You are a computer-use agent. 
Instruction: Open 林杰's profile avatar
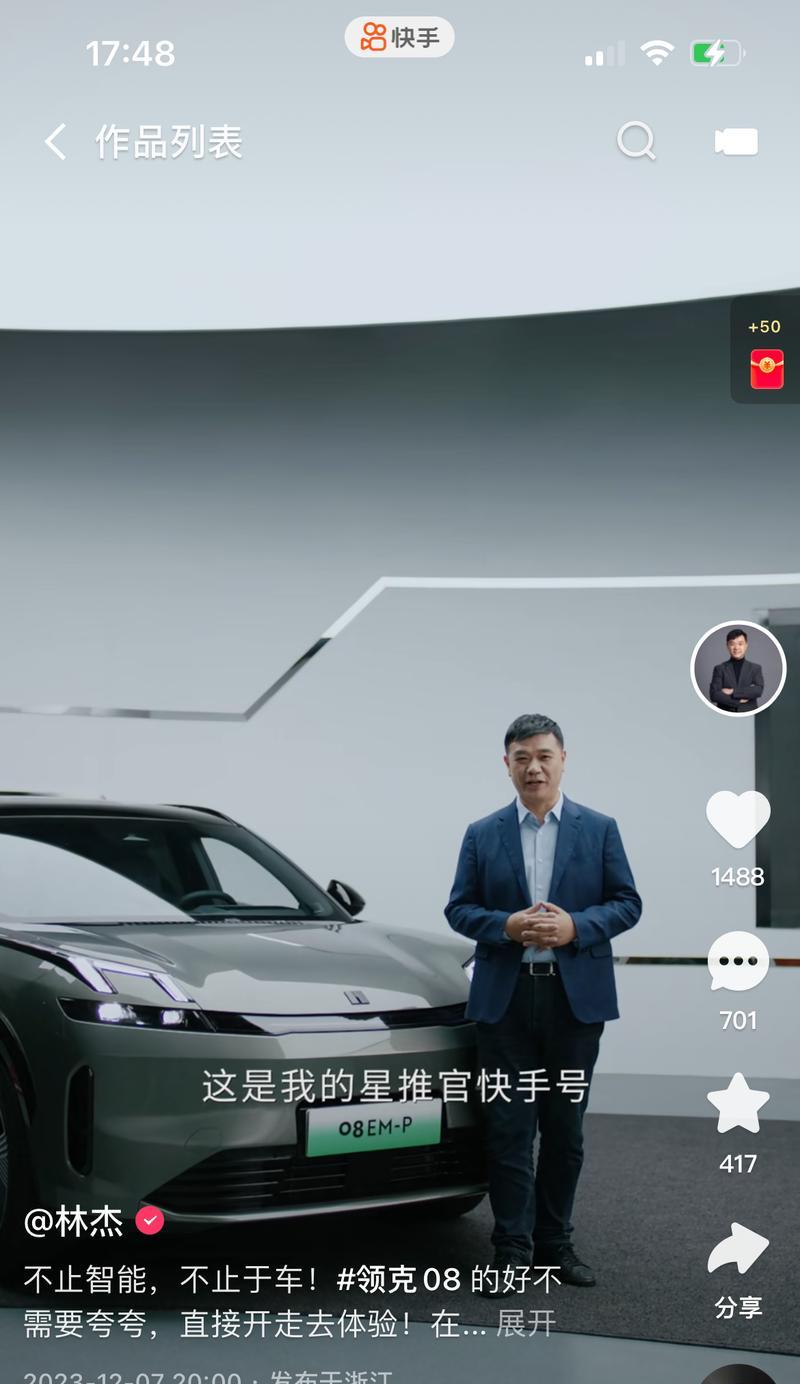tap(738, 669)
